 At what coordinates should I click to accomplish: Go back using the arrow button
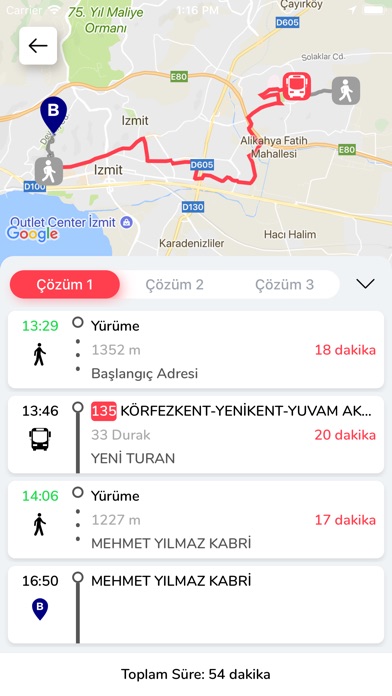pos(38,46)
